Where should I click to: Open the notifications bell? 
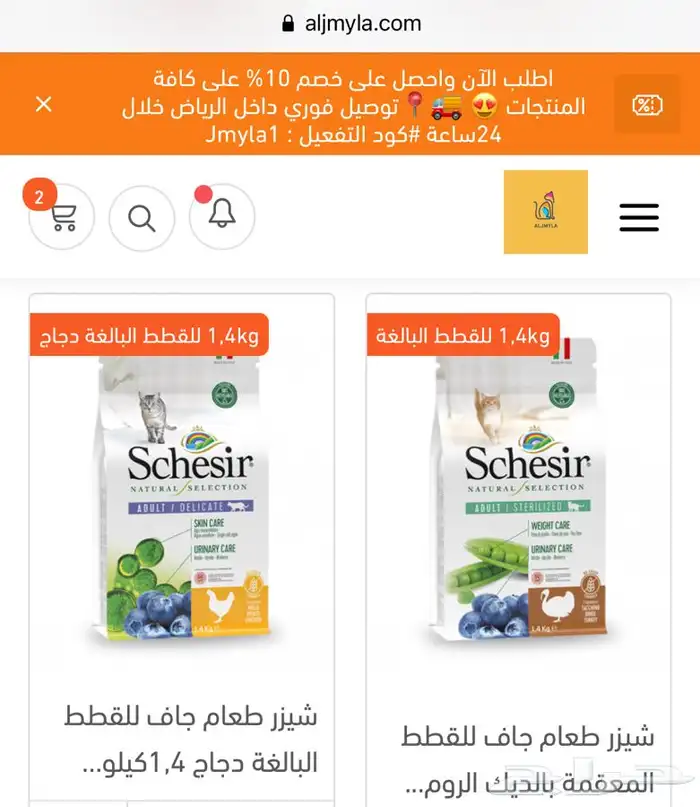tap(222, 216)
